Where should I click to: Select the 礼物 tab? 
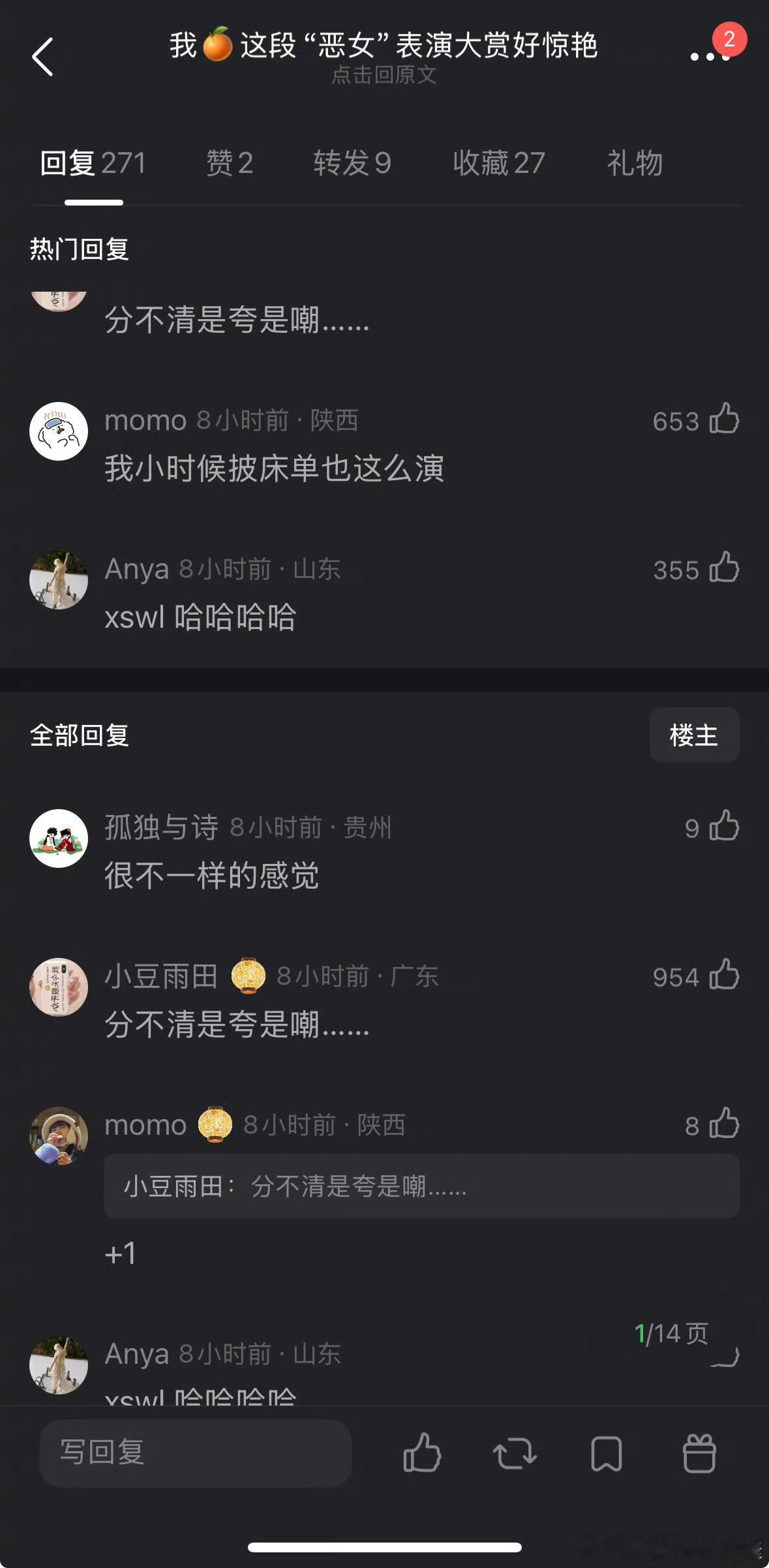coord(635,163)
